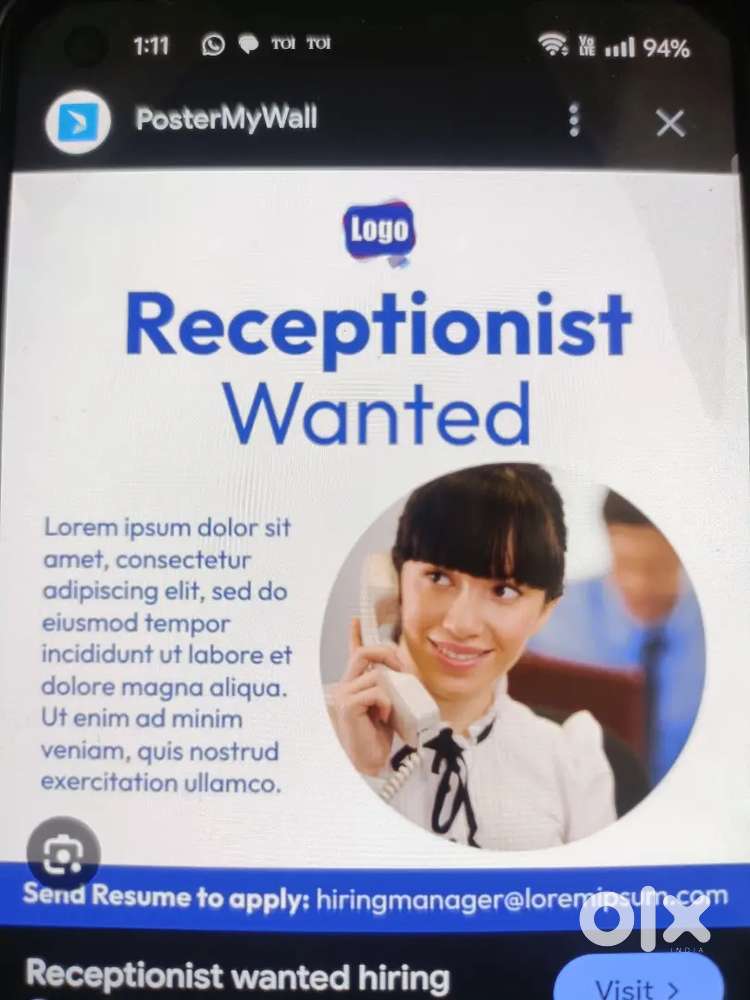The image size is (750, 1000).
Task: Open the three-dot overflow menu
Action: pyautogui.click(x=574, y=120)
